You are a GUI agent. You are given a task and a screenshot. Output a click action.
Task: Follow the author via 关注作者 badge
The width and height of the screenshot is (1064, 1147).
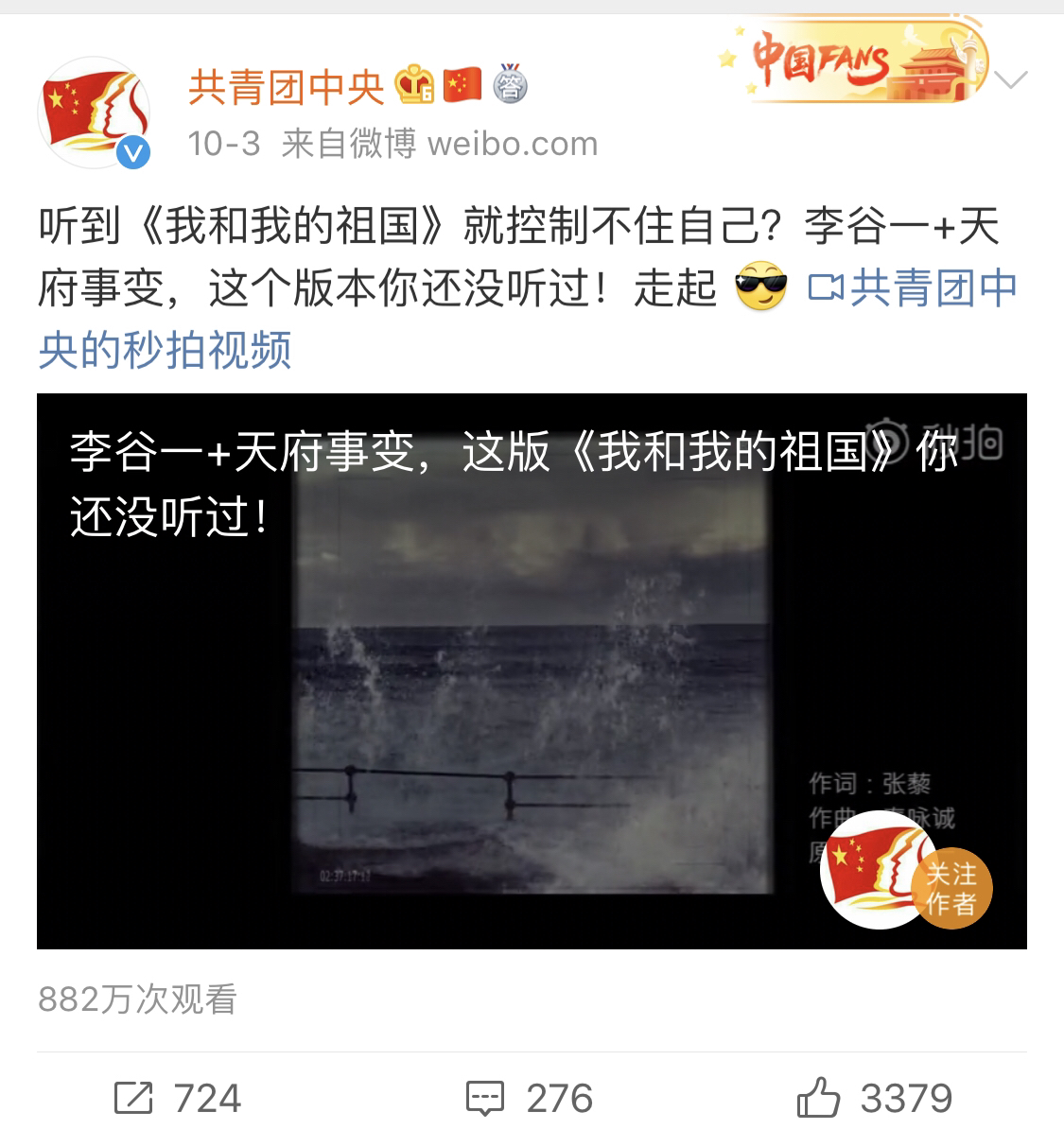951,888
